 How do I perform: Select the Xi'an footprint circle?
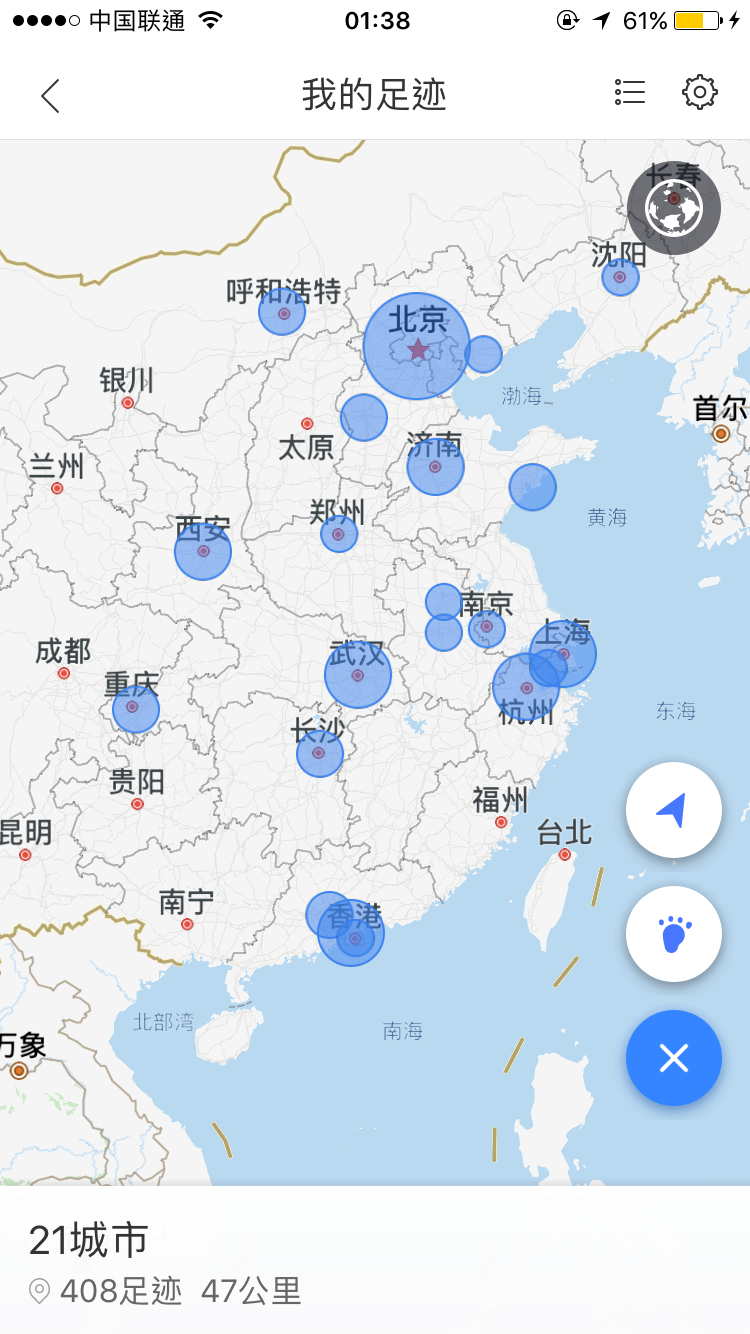[203, 549]
